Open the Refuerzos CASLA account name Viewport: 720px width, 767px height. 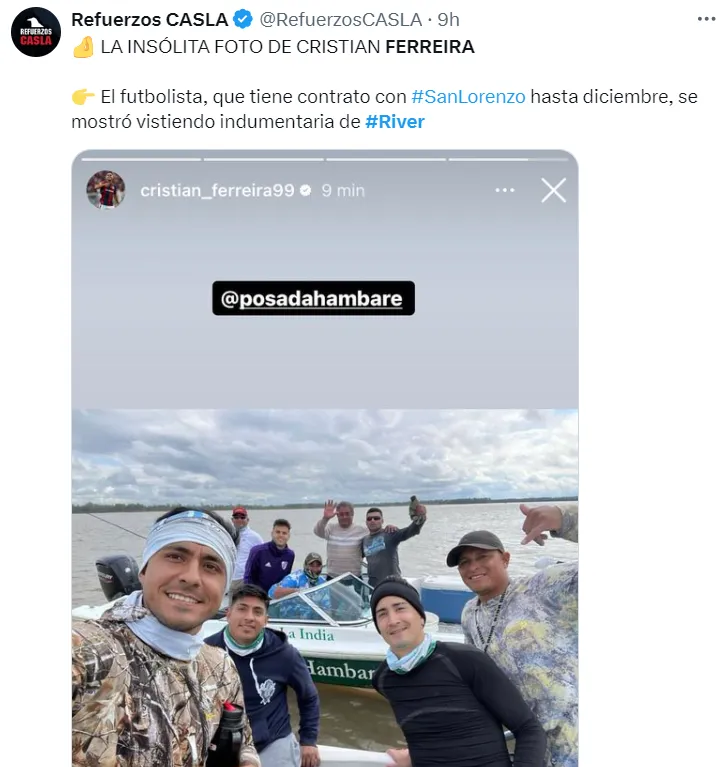coord(149,19)
